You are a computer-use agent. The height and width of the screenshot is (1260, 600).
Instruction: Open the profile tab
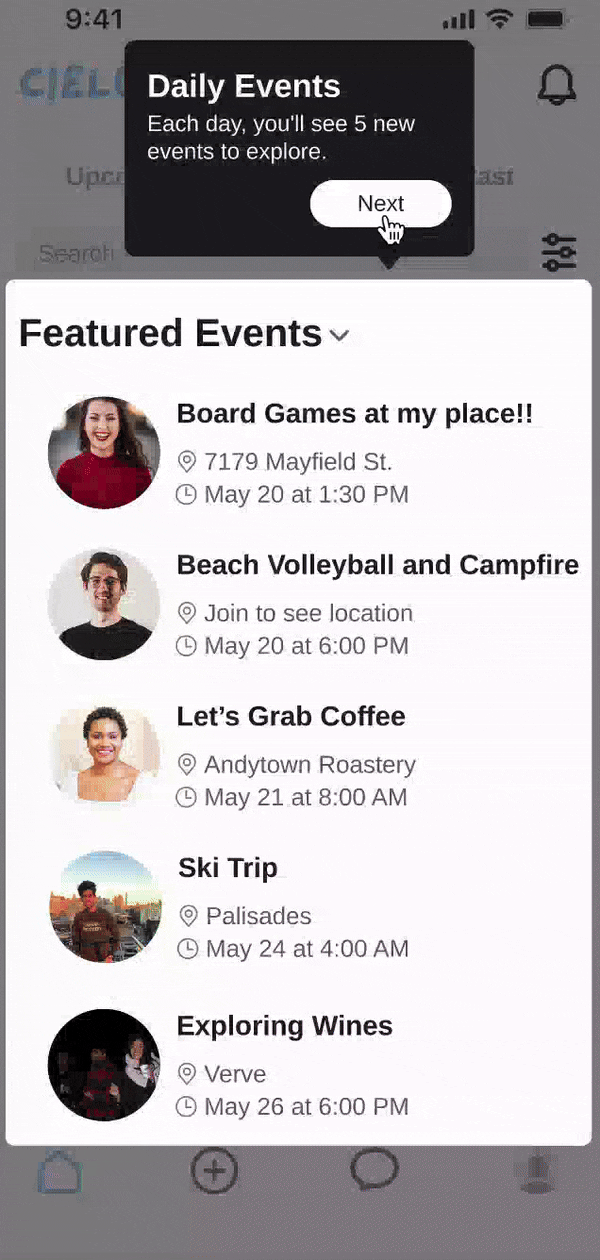click(x=538, y=1171)
